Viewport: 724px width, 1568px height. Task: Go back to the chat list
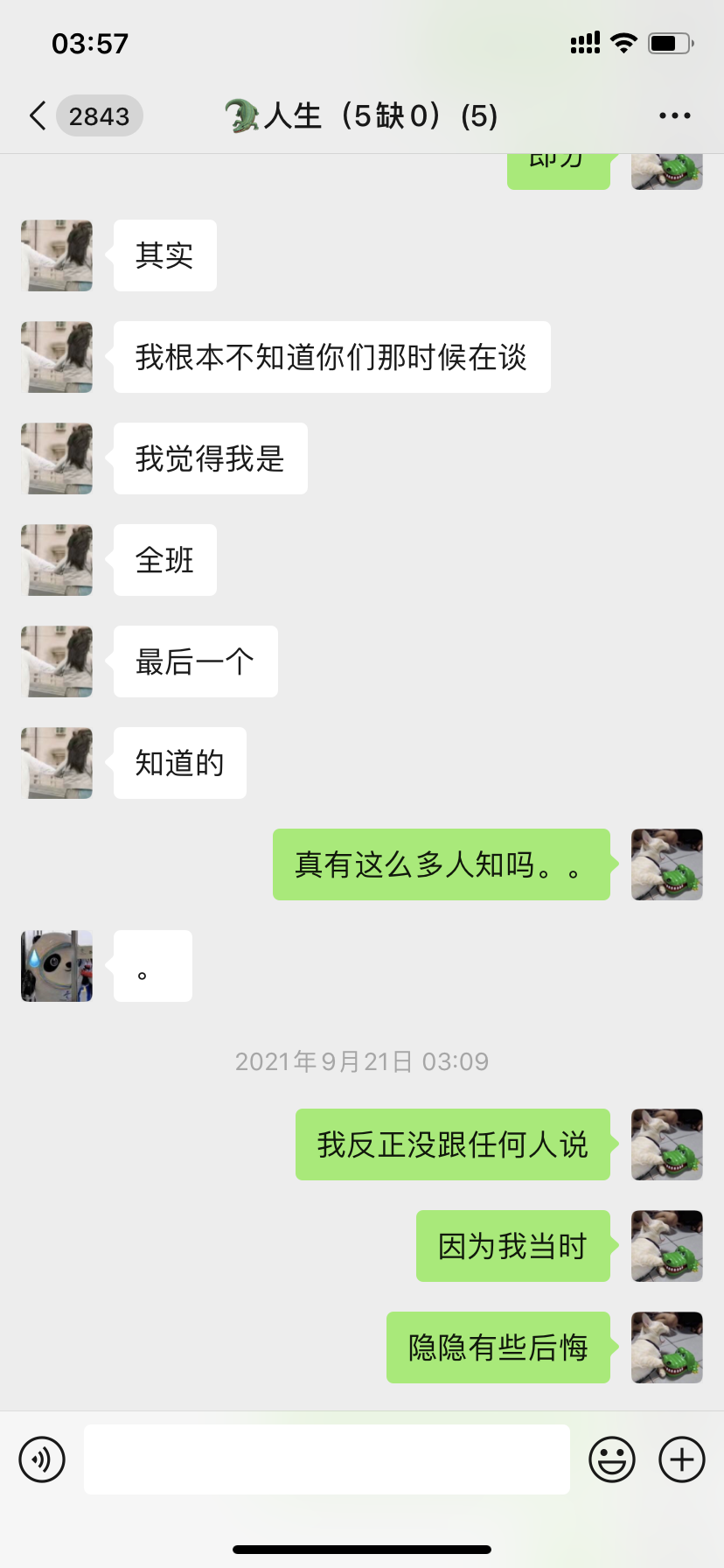tap(38, 115)
